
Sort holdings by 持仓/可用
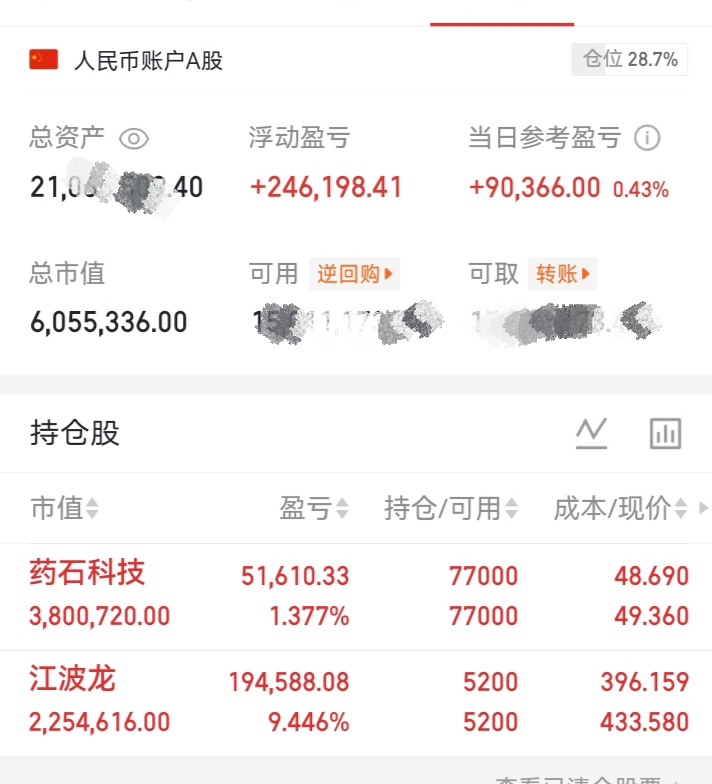451,508
